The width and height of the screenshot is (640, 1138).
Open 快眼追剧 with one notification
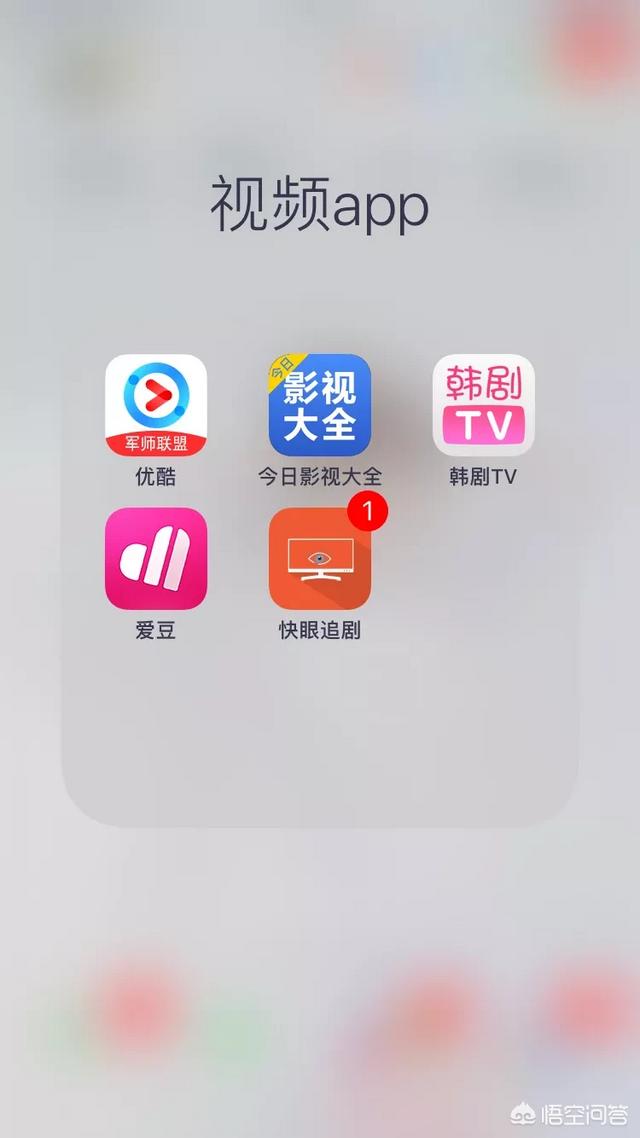[320, 558]
